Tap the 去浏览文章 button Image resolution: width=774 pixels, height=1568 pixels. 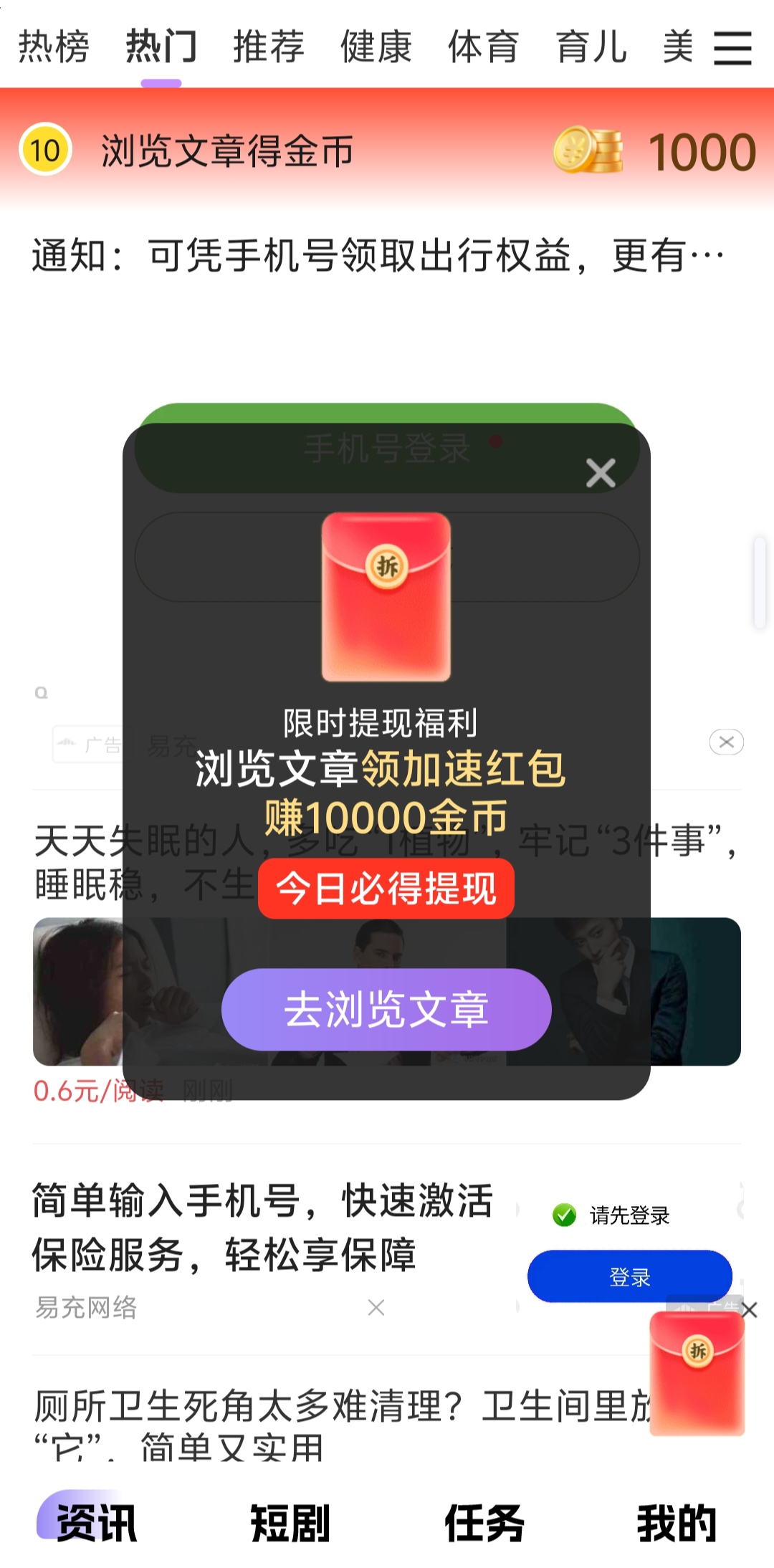[x=386, y=1009]
